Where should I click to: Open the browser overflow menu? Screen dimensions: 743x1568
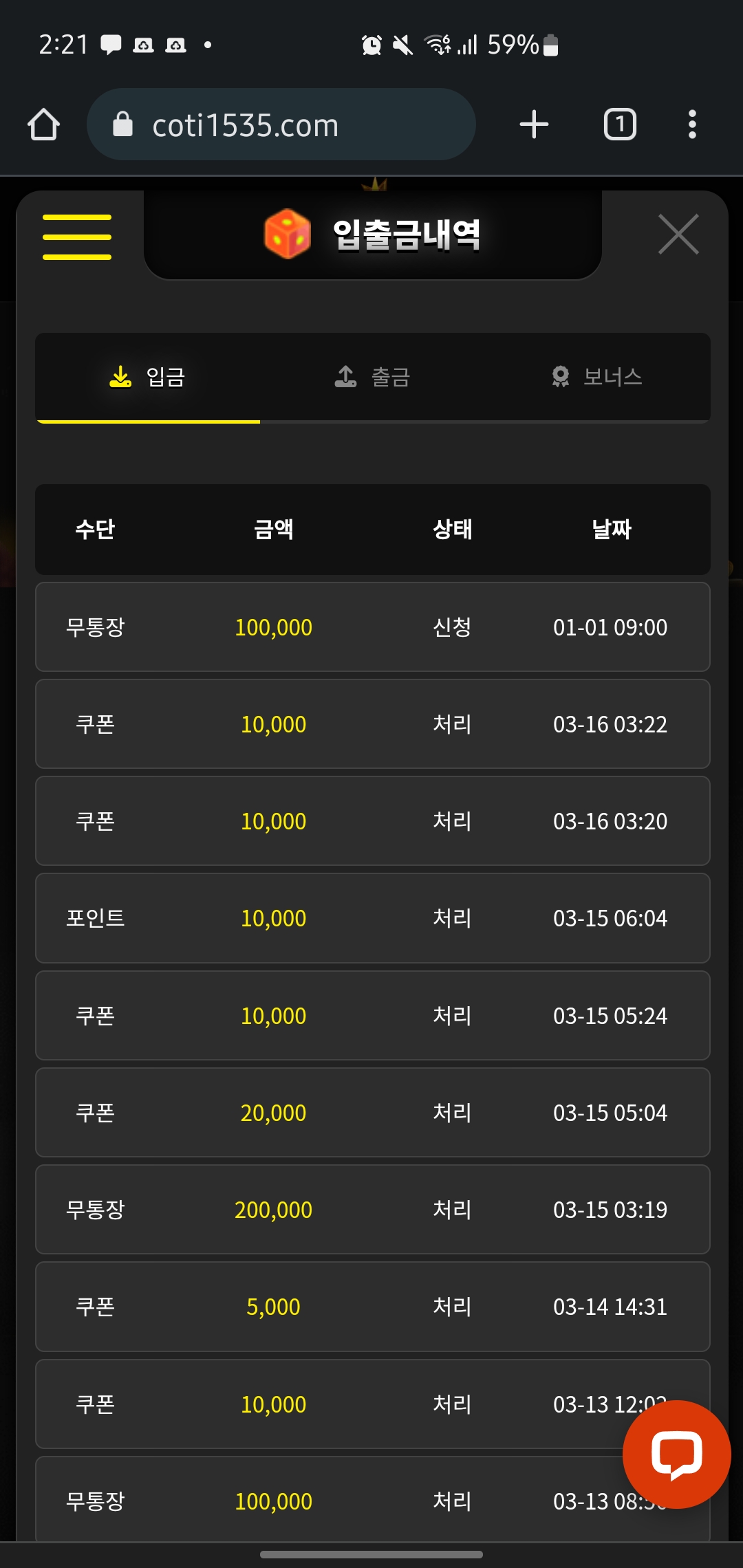click(692, 125)
